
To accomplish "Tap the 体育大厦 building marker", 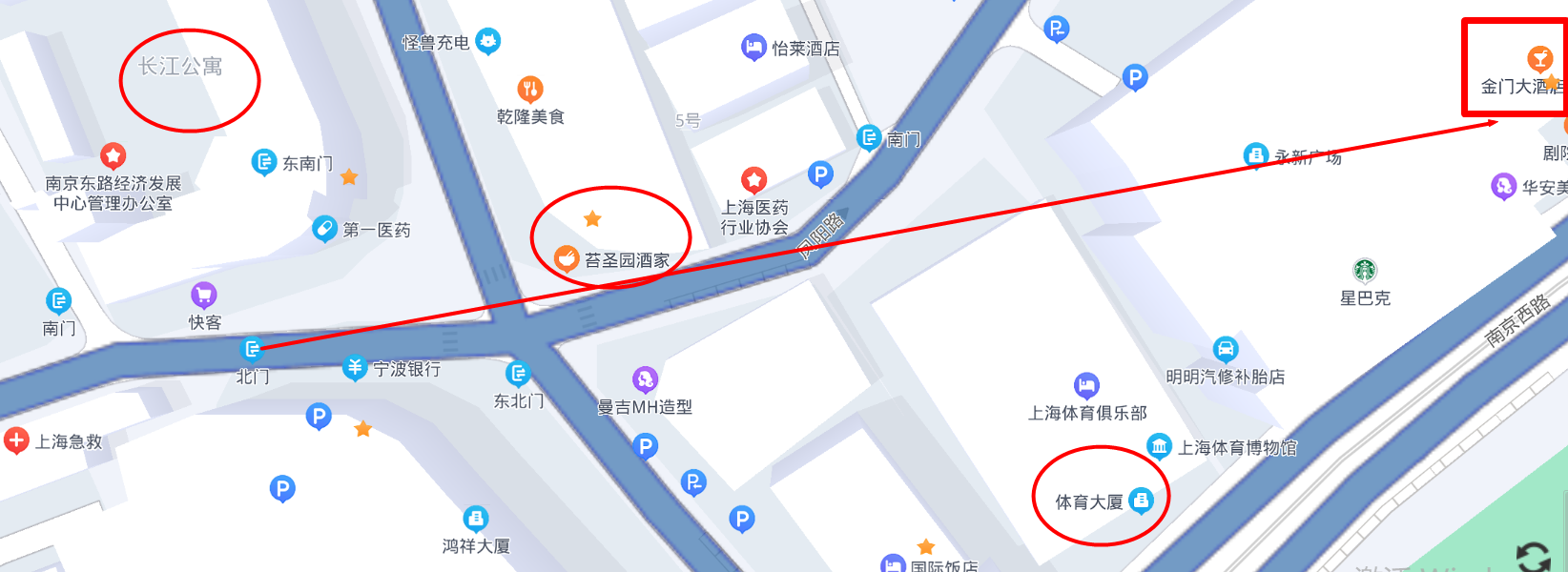I will 1141,500.
